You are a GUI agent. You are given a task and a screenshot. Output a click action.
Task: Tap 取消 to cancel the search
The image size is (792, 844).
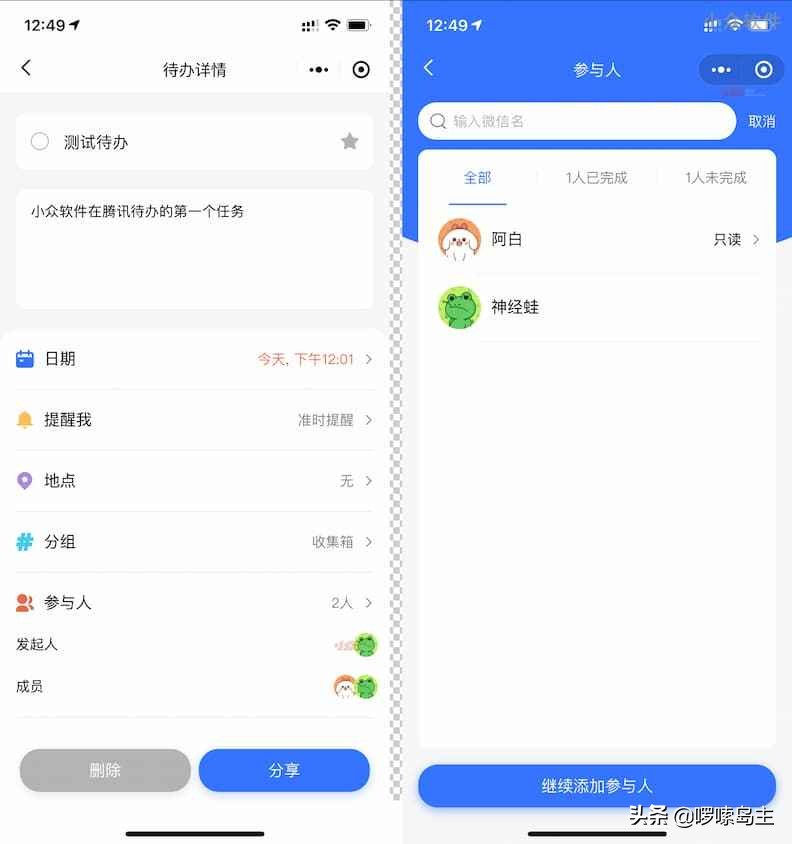760,121
